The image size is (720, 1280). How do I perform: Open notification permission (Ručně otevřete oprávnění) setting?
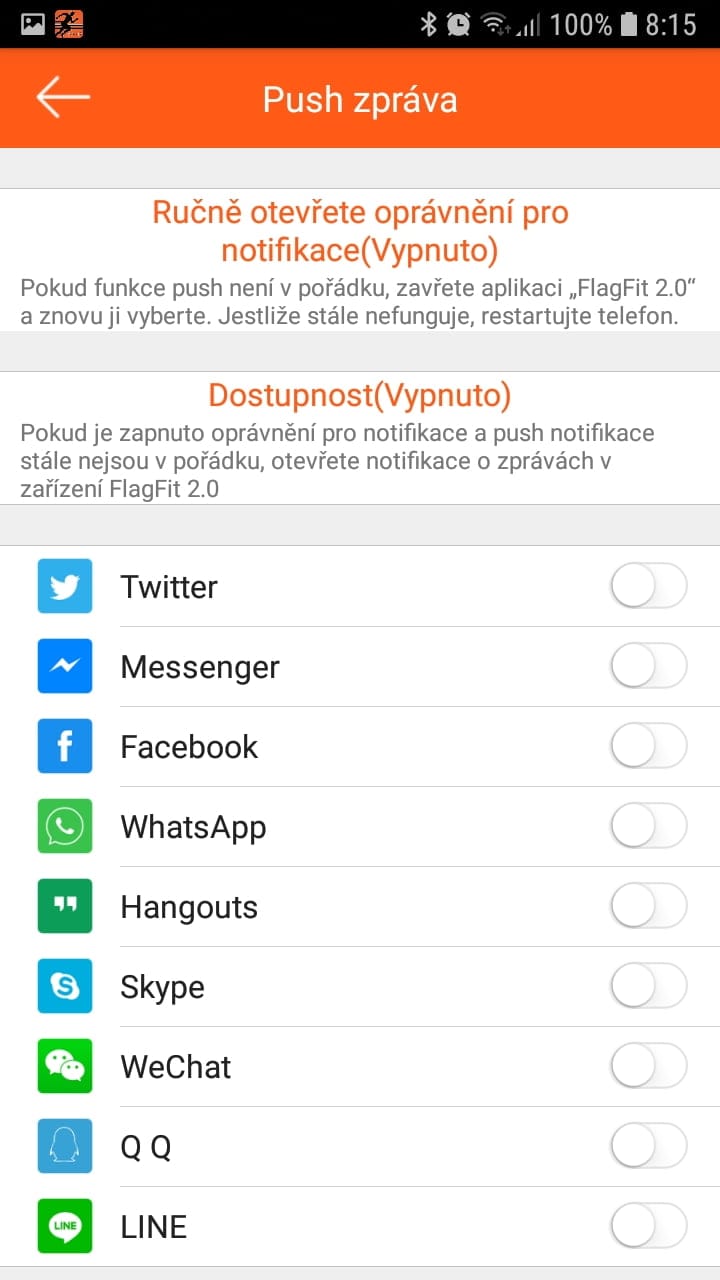[360, 230]
